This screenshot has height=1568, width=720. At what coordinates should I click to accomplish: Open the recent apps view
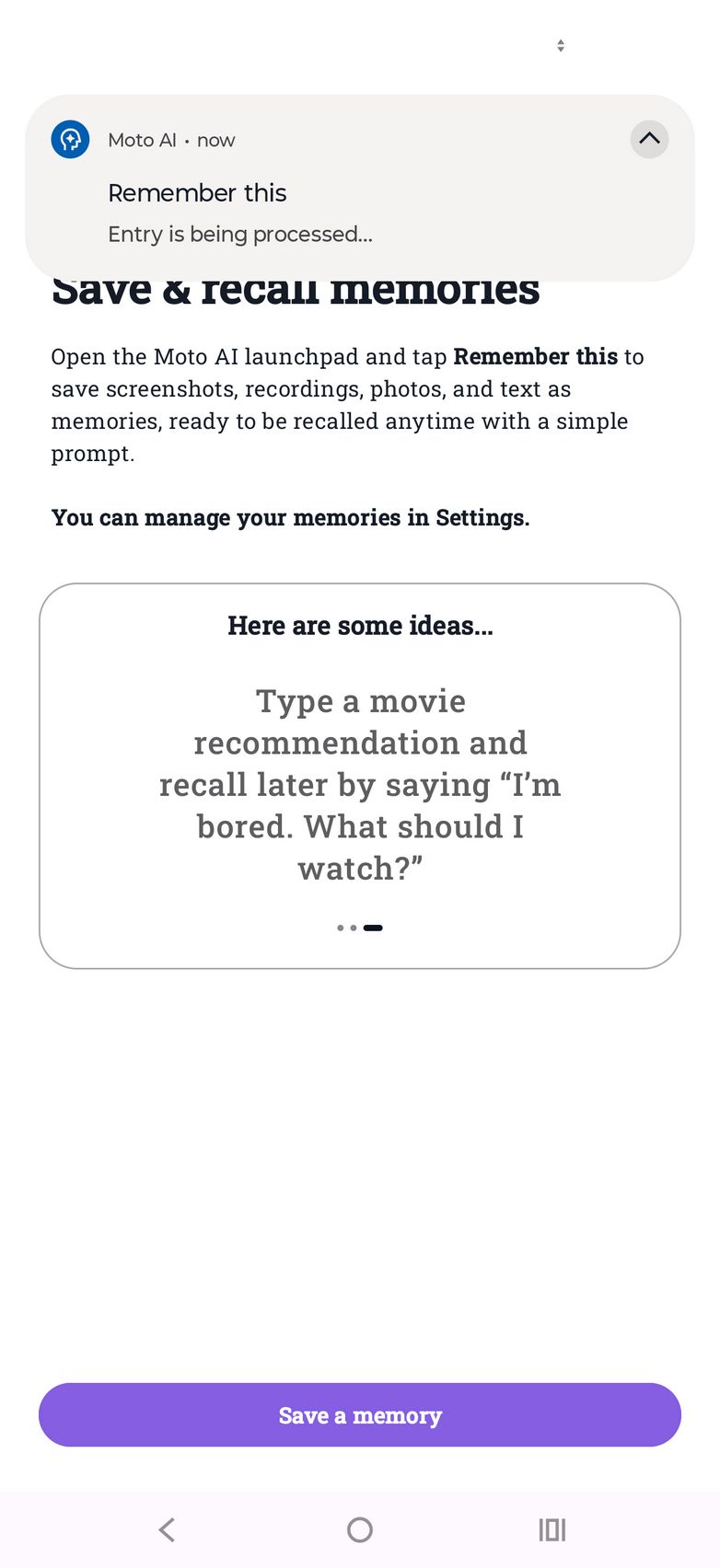tap(552, 1530)
